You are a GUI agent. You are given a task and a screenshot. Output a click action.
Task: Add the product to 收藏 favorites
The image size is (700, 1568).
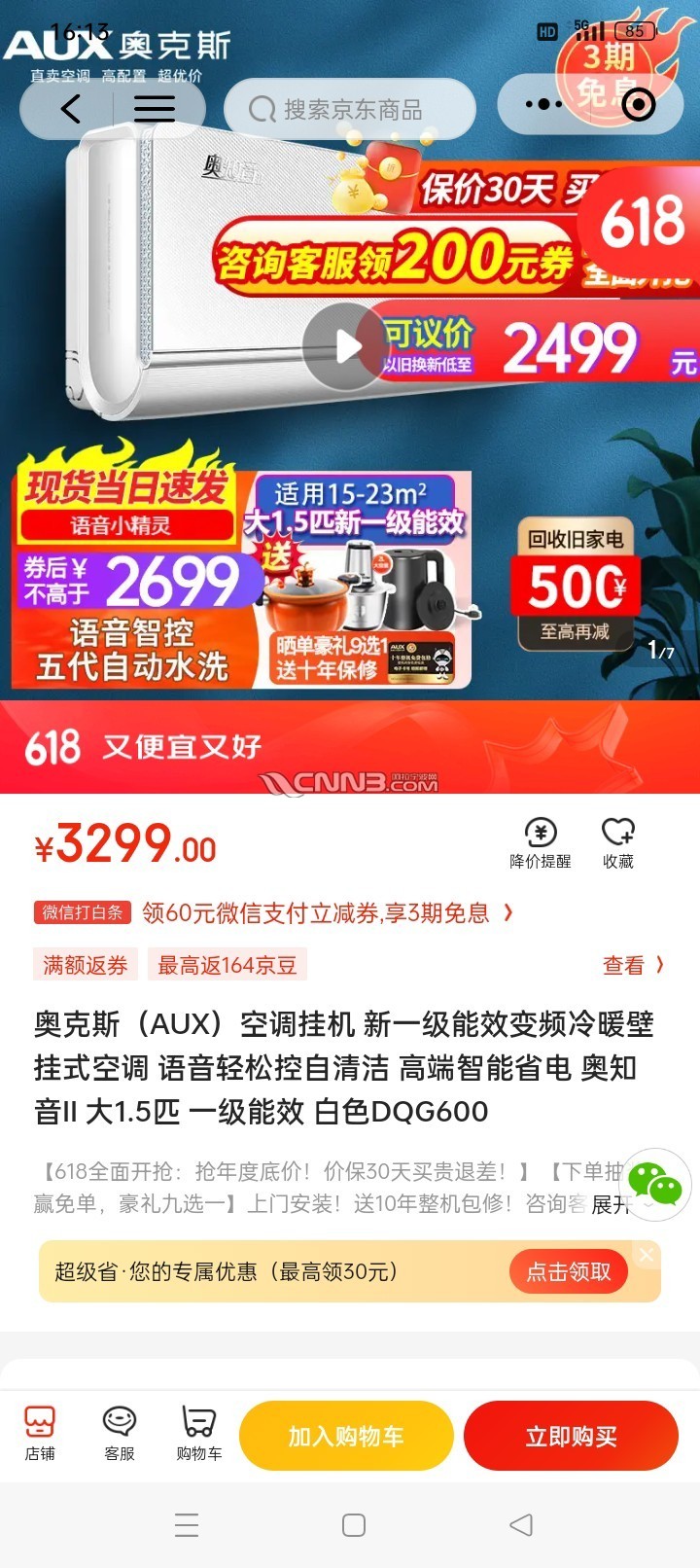(x=618, y=842)
